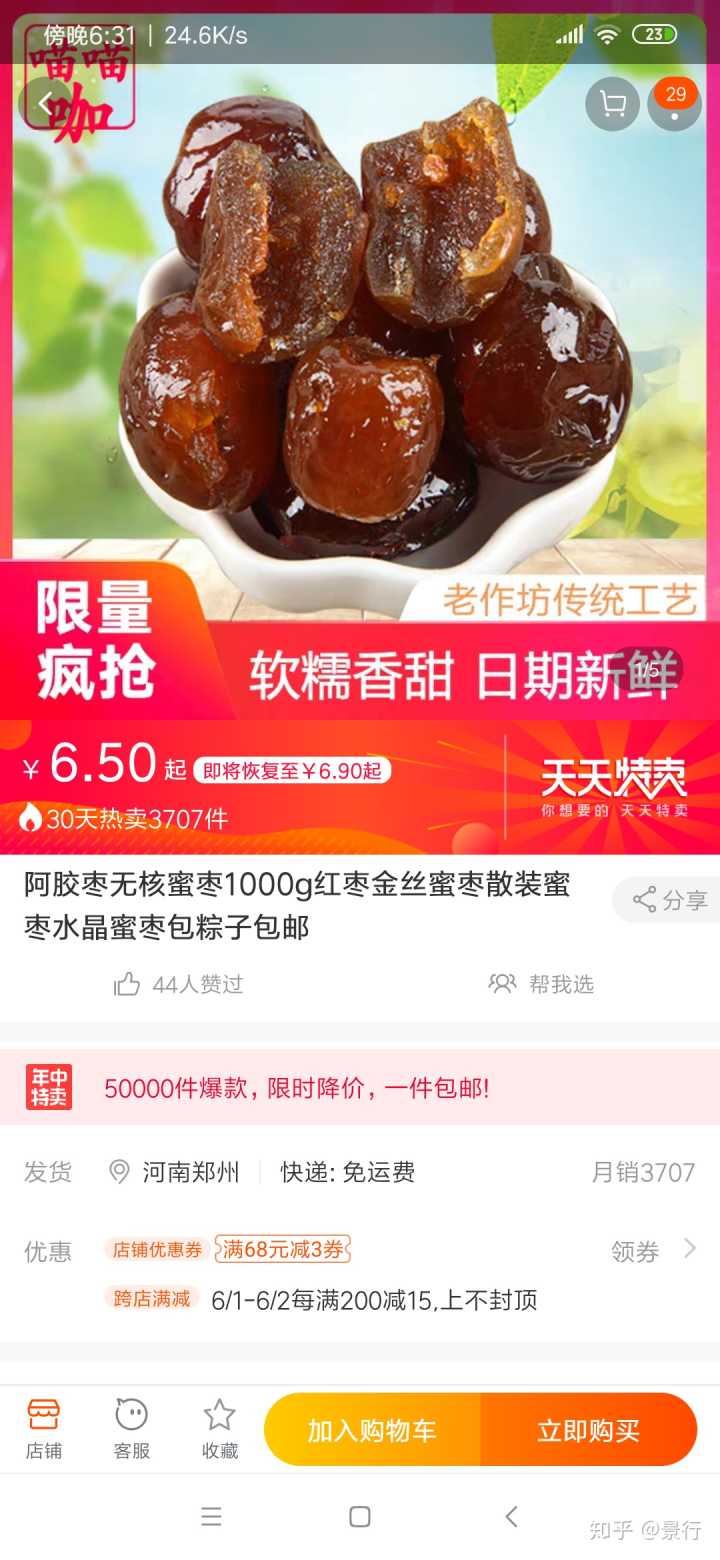The width and height of the screenshot is (720, 1560).
Task: Buy now with 立即购买
Action: [x=588, y=1430]
